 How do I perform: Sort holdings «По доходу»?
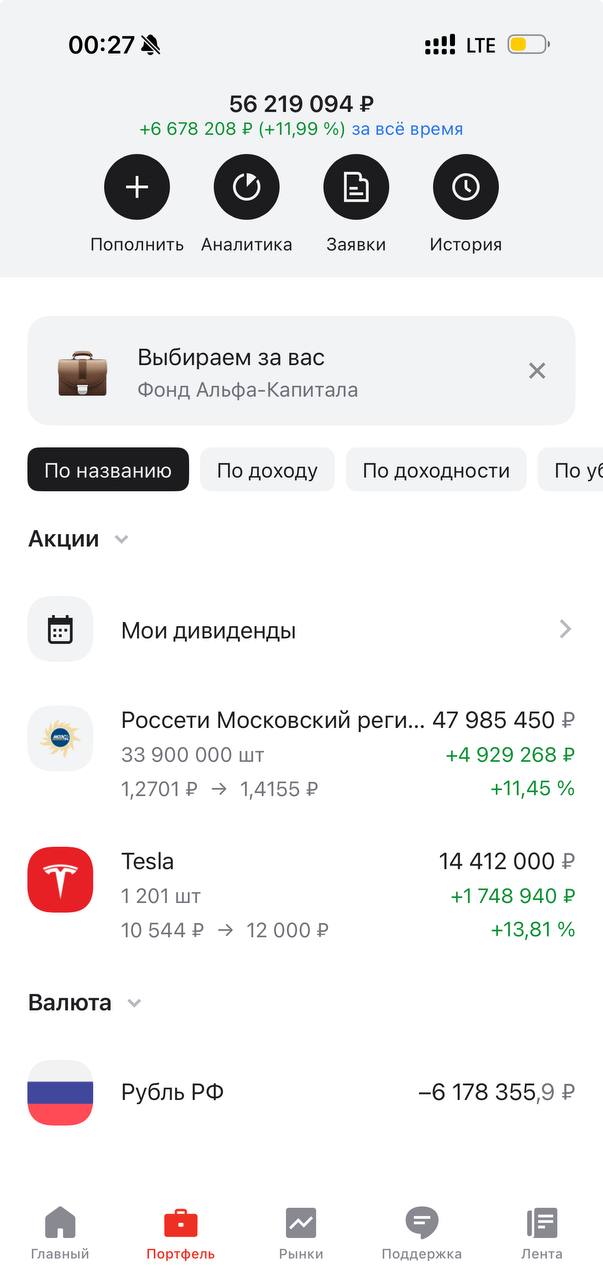click(267, 470)
